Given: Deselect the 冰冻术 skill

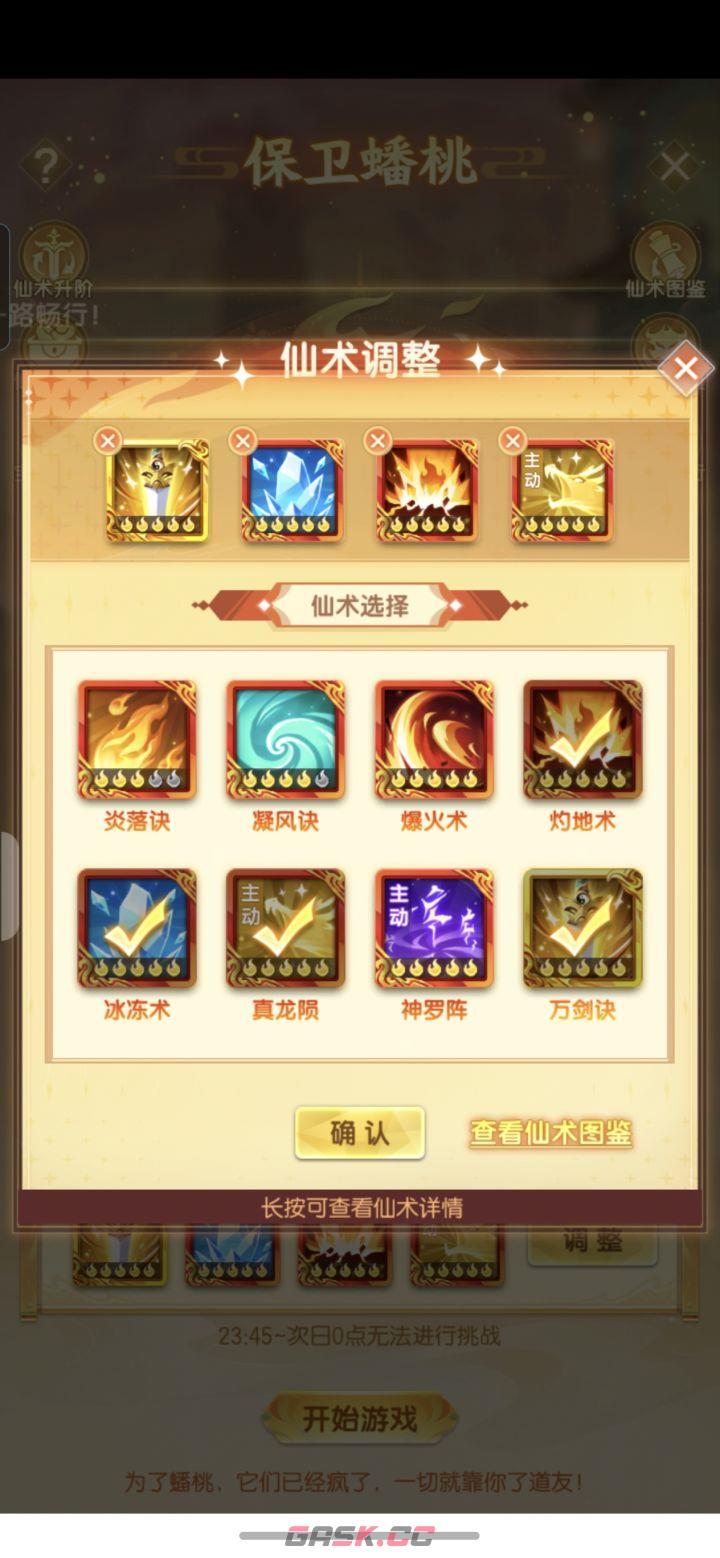Looking at the screenshot, I should coord(137,928).
